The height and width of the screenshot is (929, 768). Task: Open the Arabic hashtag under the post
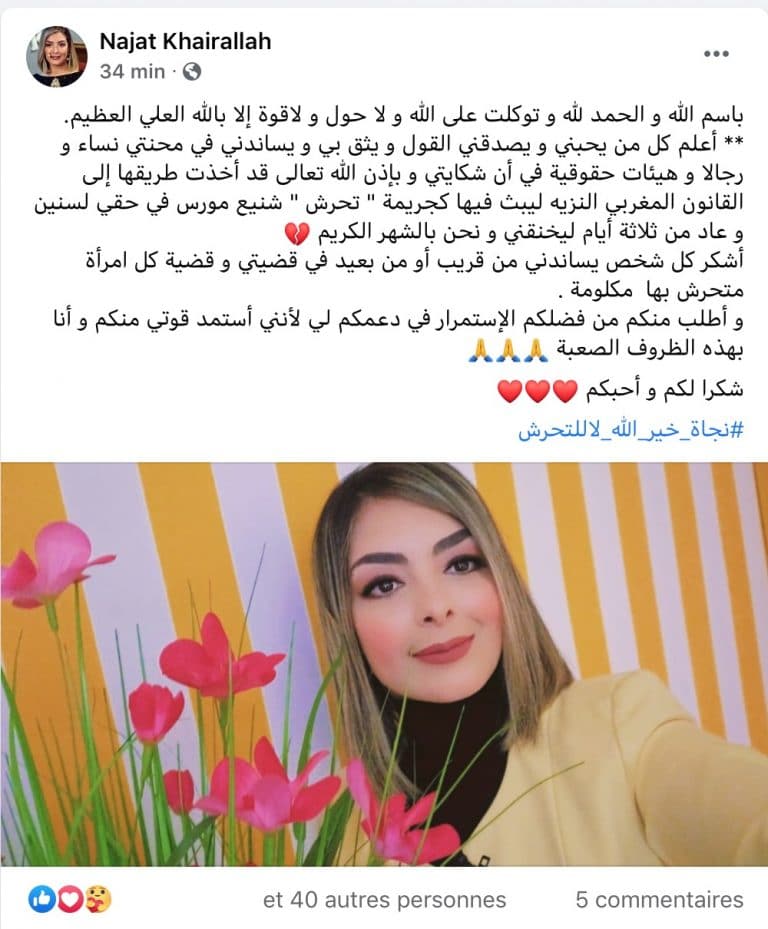[x=632, y=431]
